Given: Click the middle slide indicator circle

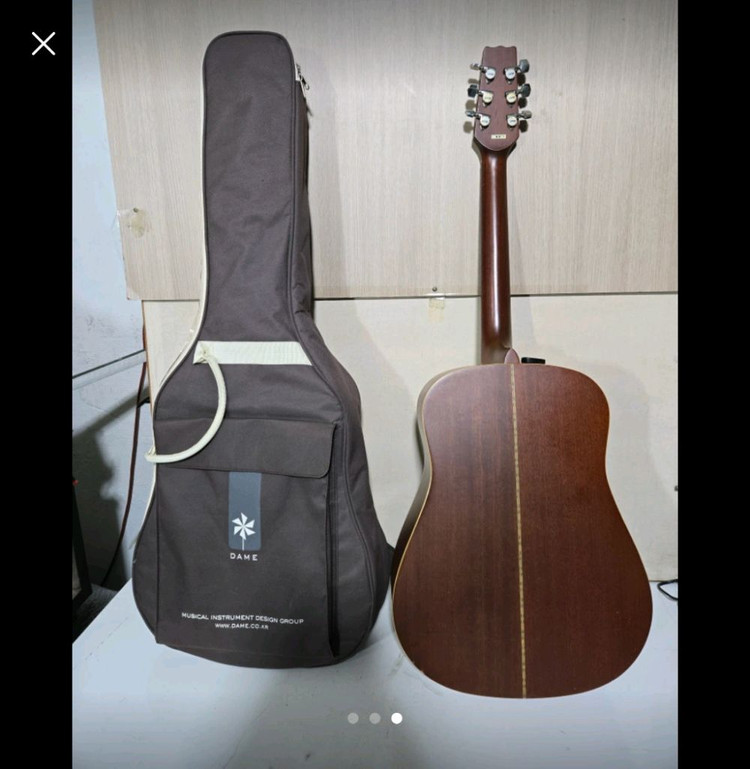Looking at the screenshot, I should (375, 717).
